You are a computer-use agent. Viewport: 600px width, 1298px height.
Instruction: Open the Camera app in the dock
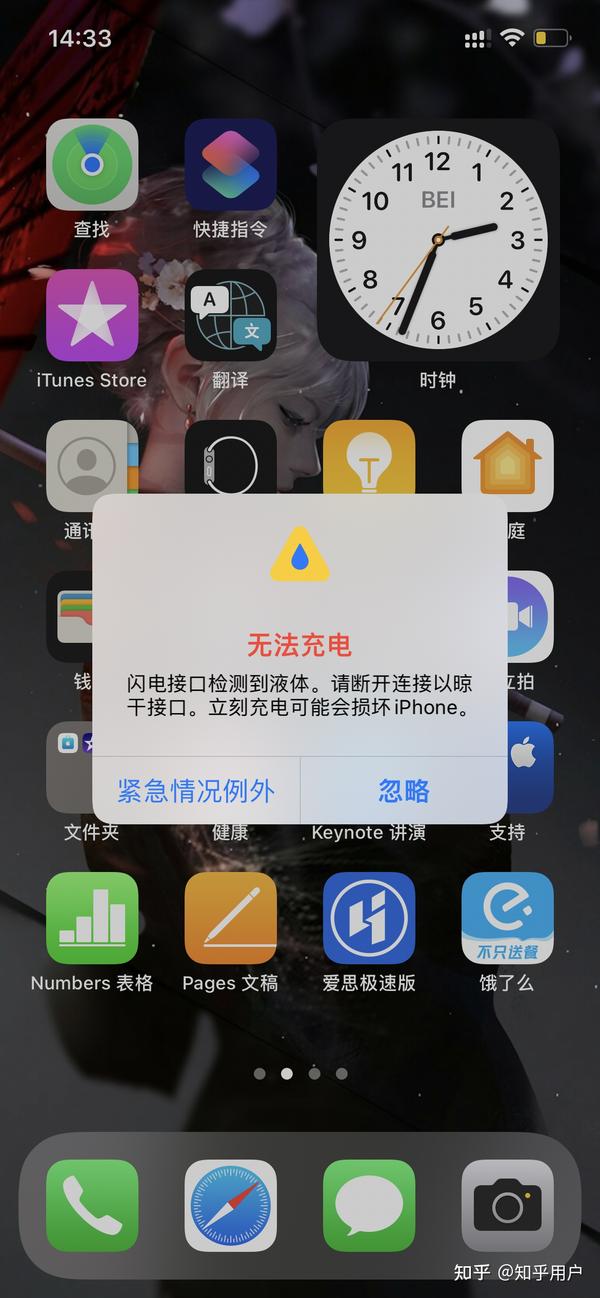click(507, 1206)
